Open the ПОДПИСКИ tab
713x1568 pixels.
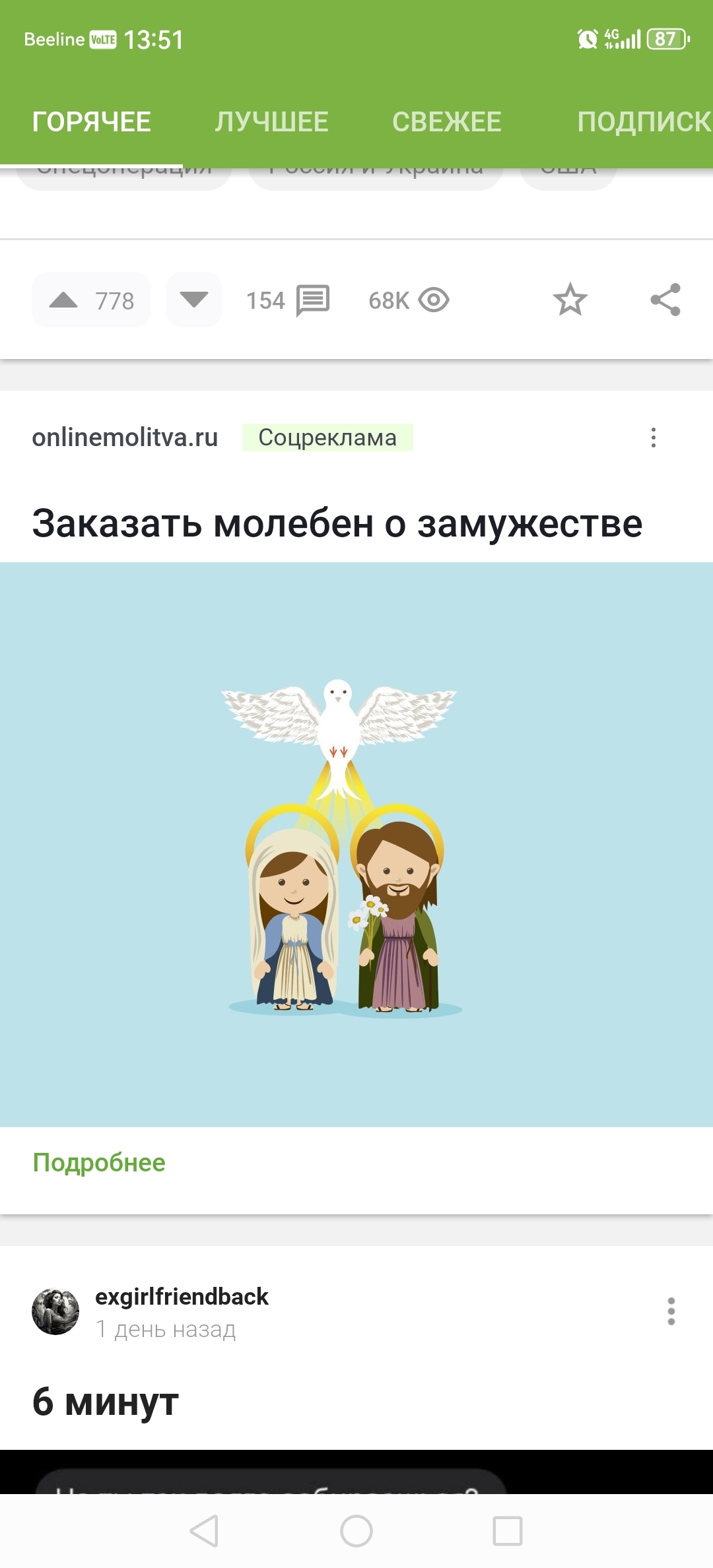tap(644, 121)
